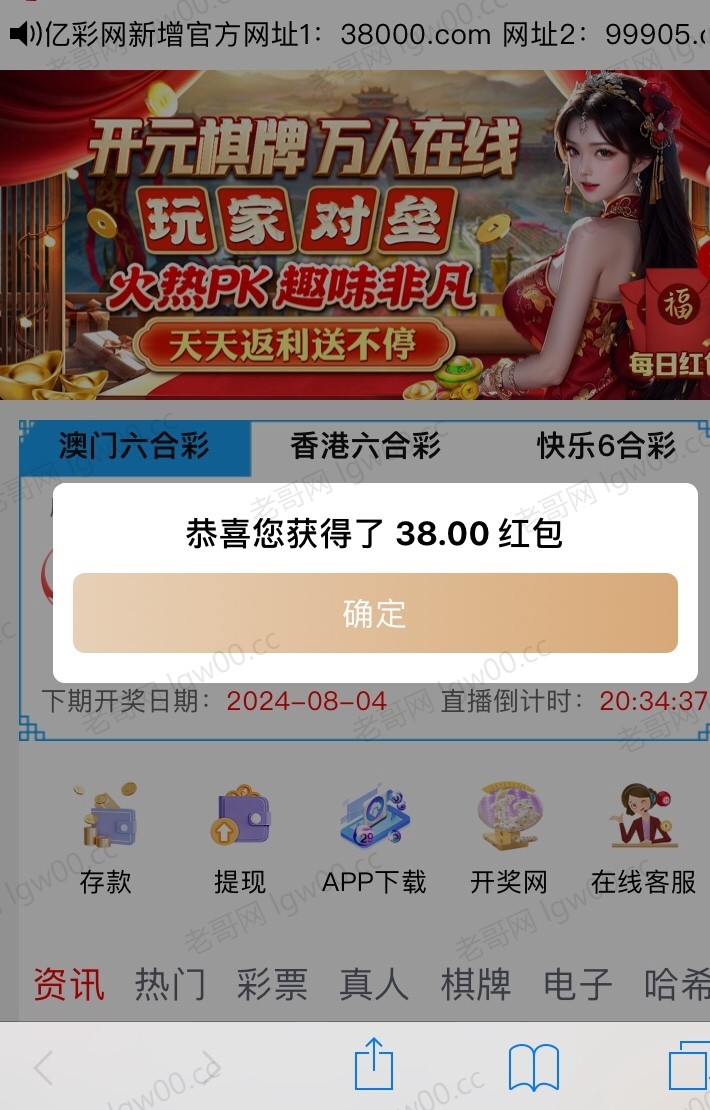The height and width of the screenshot is (1110, 710).
Task: Open the browser bookmarks
Action: coord(533,1068)
